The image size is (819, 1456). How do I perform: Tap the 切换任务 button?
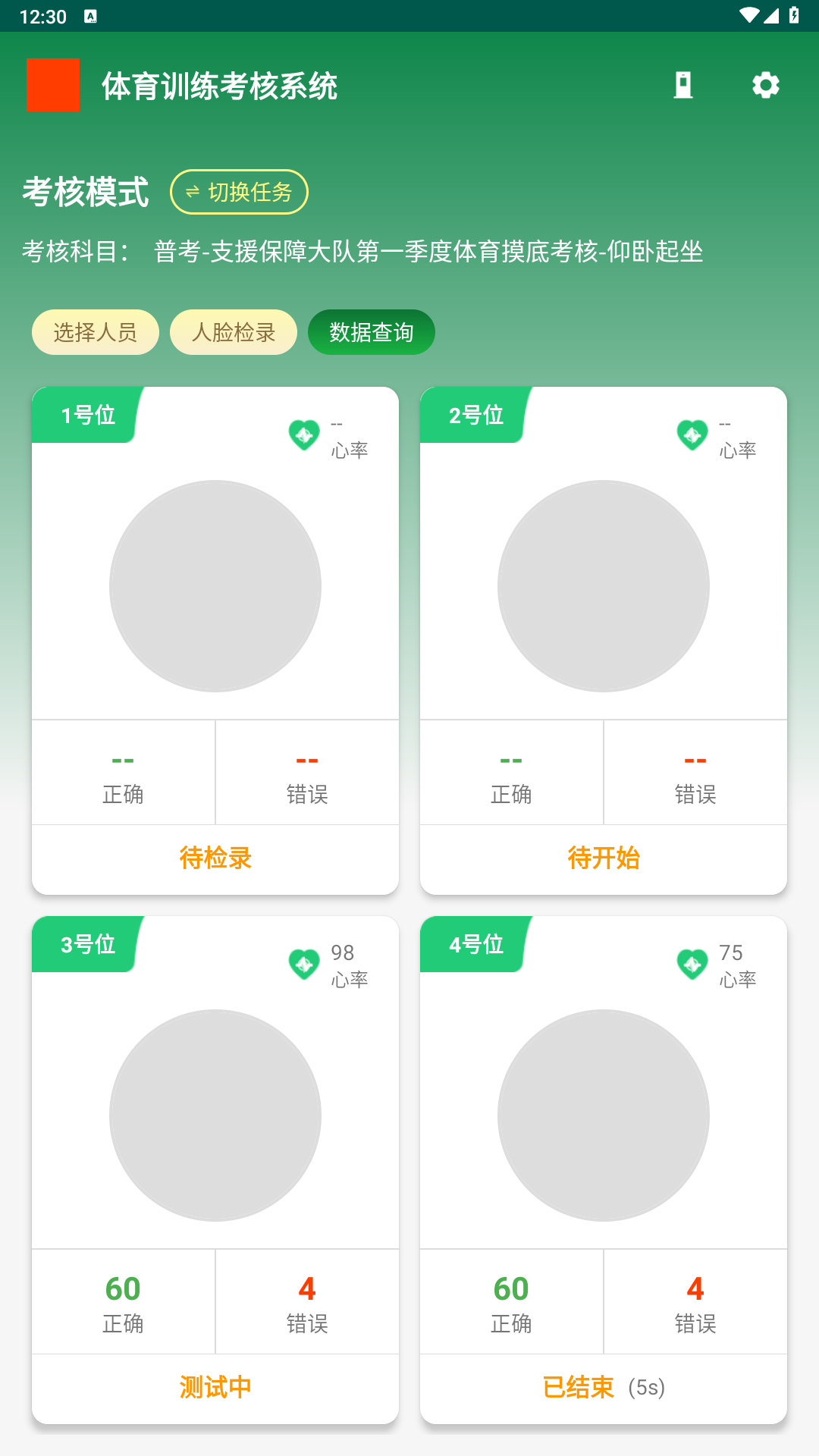coord(239,192)
